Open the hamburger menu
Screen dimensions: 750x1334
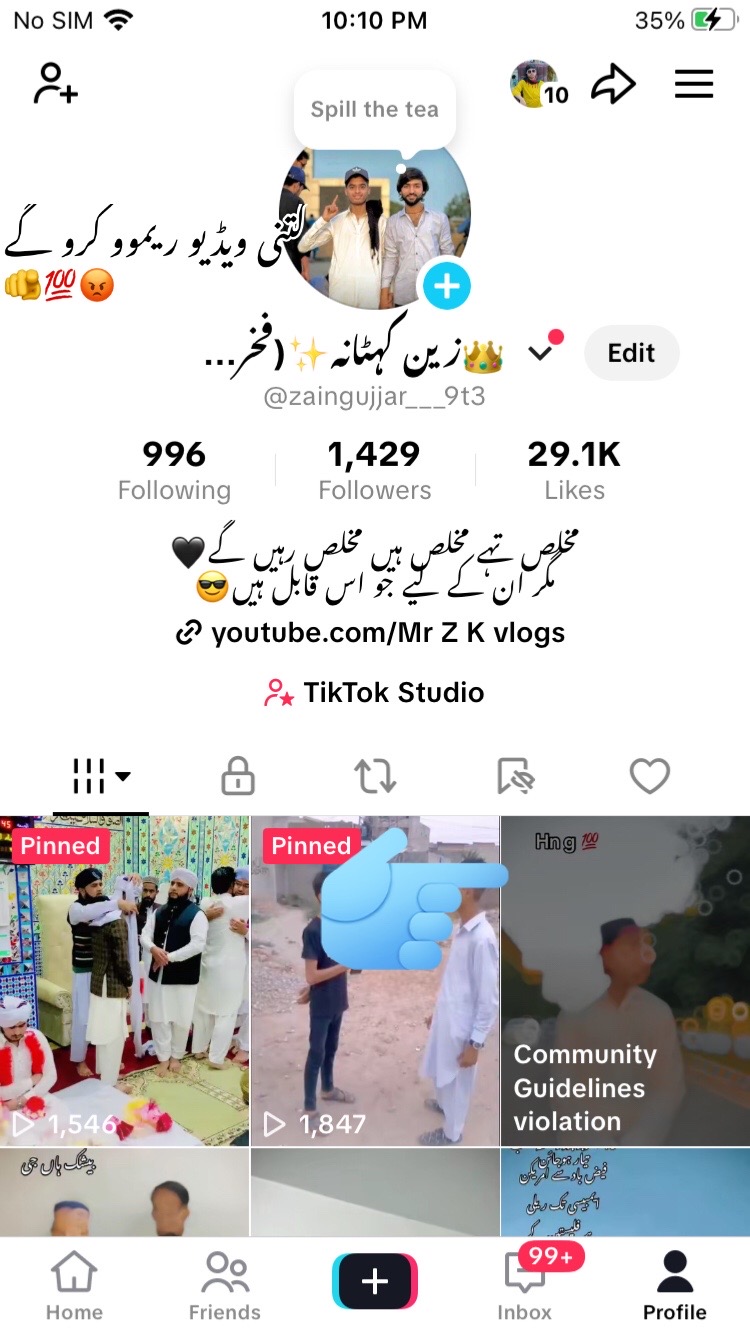(x=694, y=85)
